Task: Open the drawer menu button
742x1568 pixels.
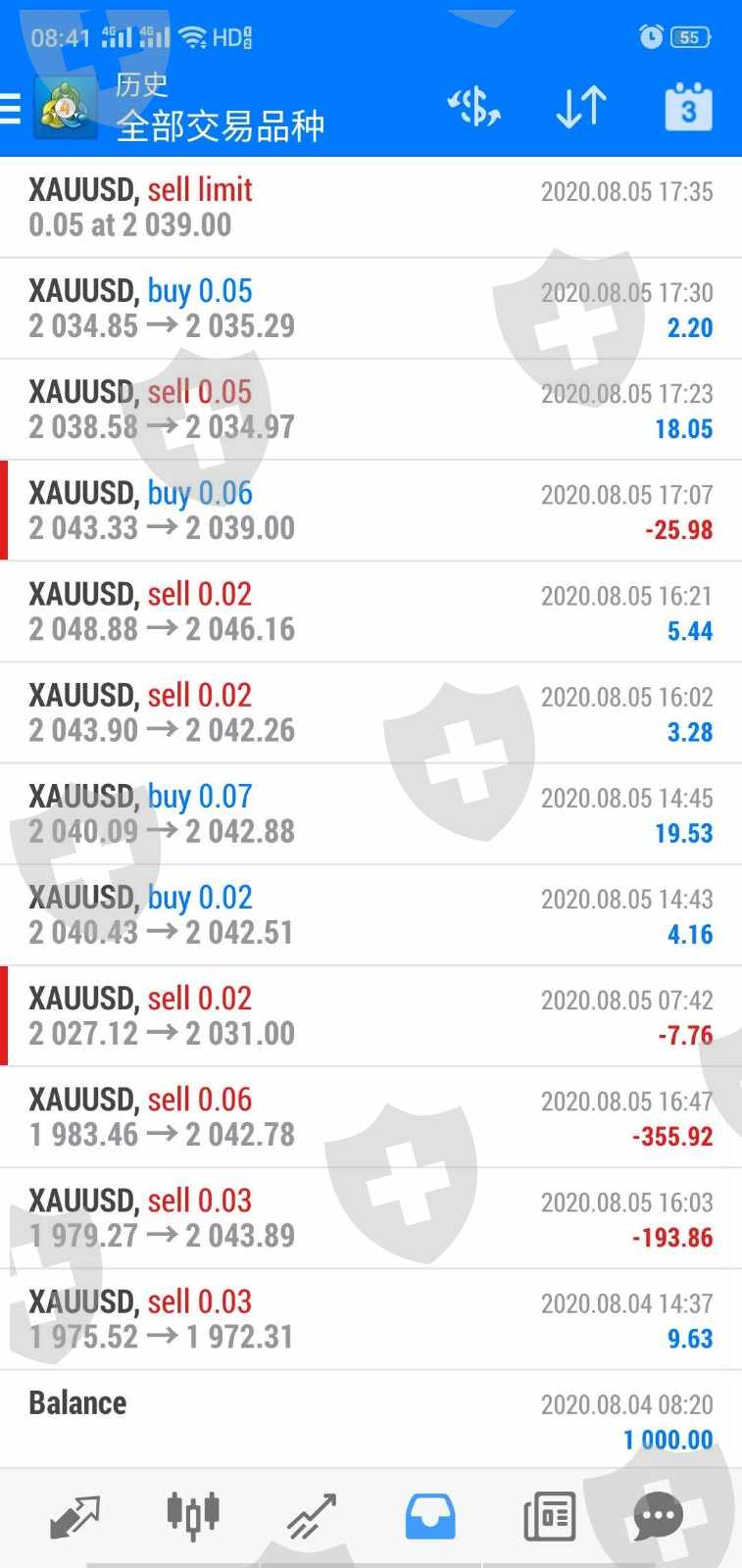Action: pos(12,108)
